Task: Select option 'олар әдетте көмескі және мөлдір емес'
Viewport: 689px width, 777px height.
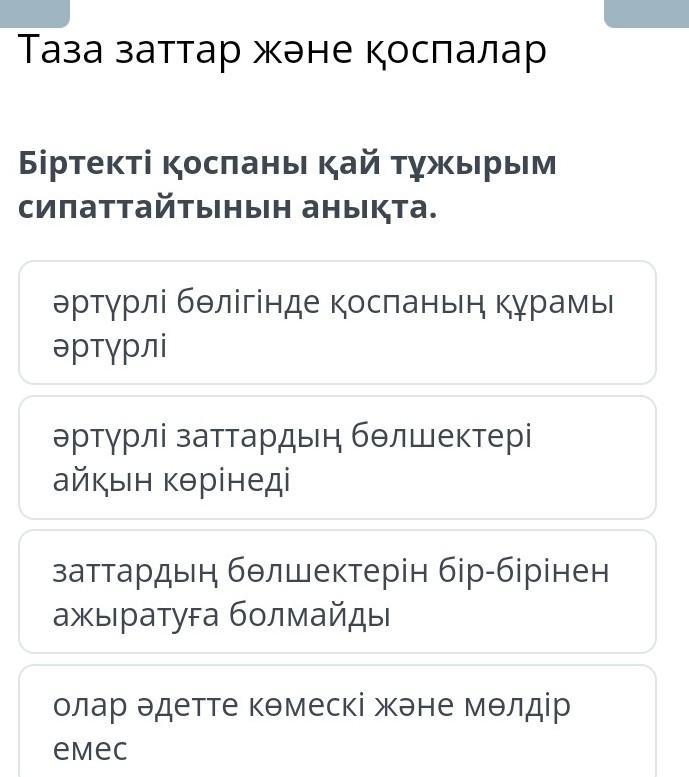Action: (337, 724)
